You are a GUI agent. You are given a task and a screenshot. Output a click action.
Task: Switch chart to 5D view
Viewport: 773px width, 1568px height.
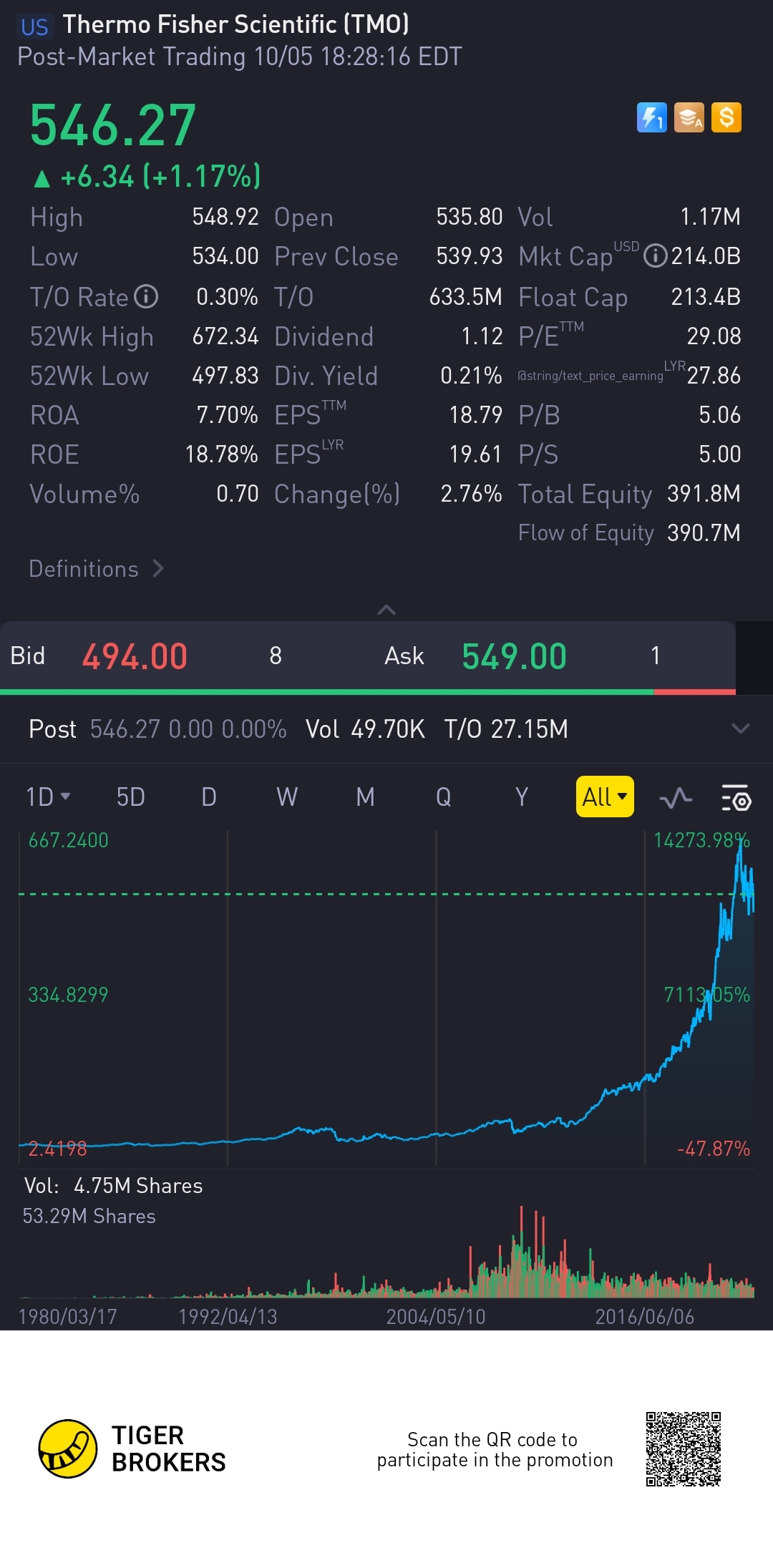130,797
